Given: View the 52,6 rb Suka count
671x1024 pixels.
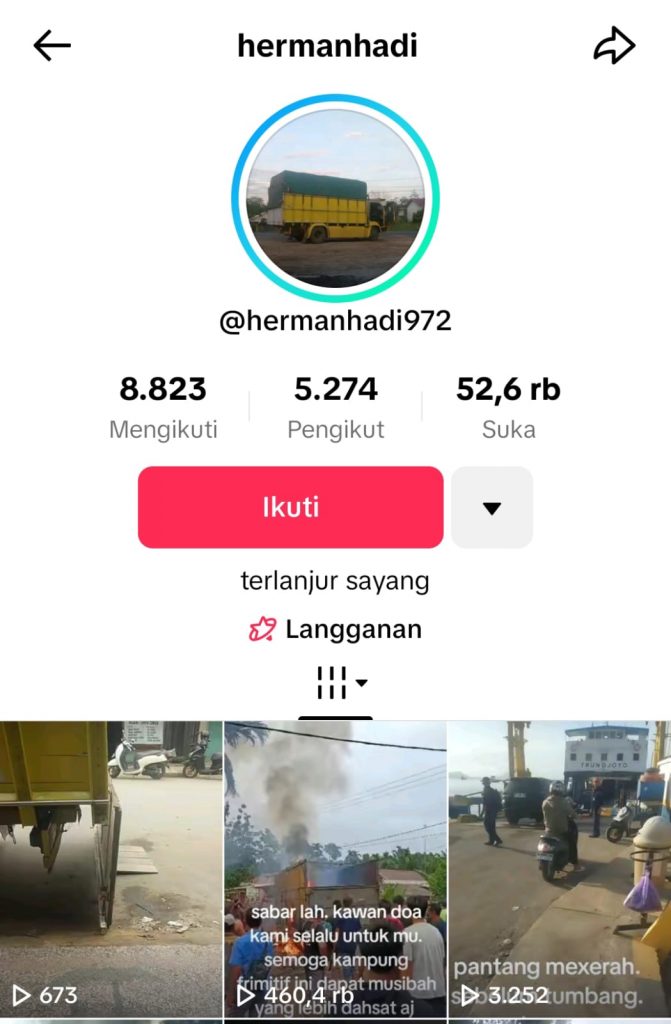Looking at the screenshot, I should (x=508, y=407).
